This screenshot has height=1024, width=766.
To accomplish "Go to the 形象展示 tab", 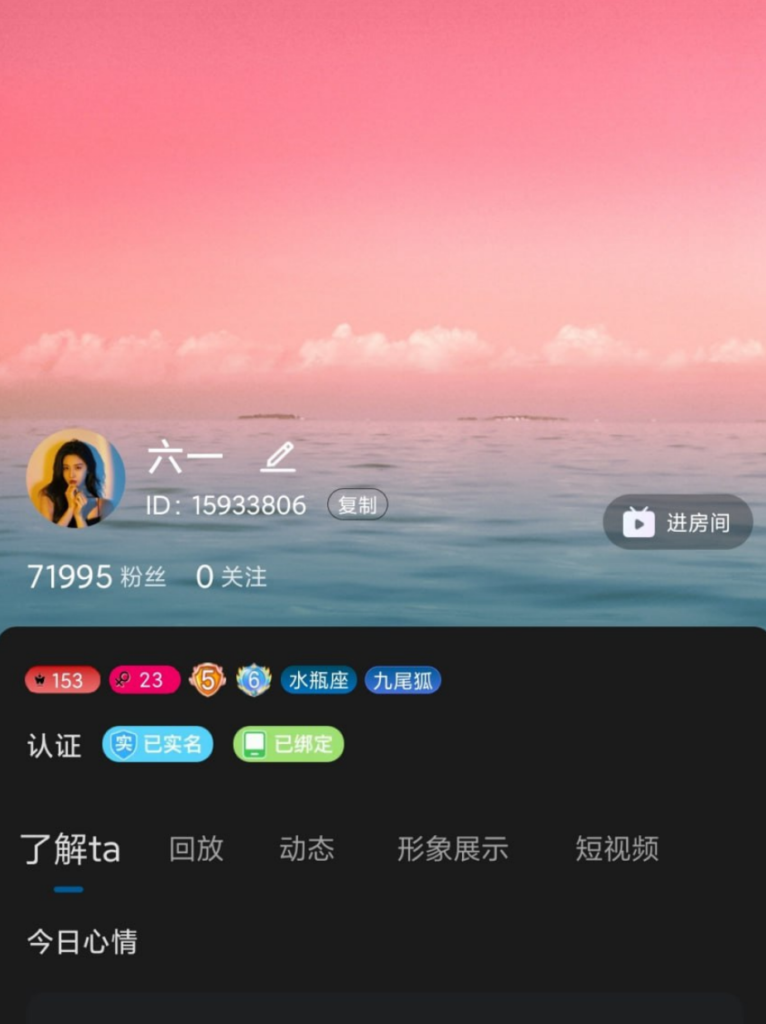I will pyautogui.click(x=452, y=849).
